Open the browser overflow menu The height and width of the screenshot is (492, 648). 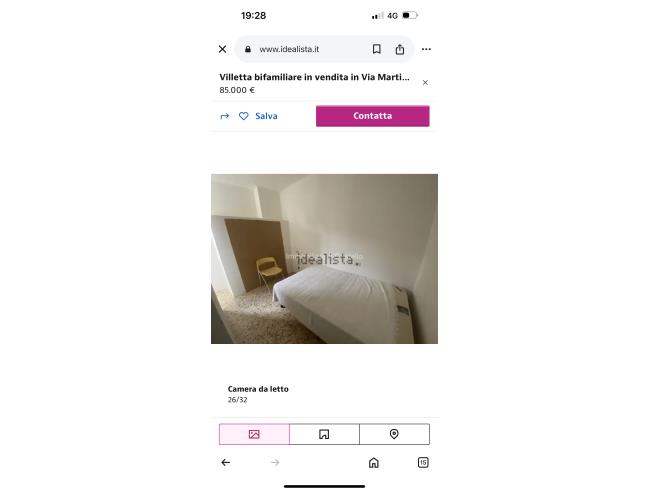(426, 49)
